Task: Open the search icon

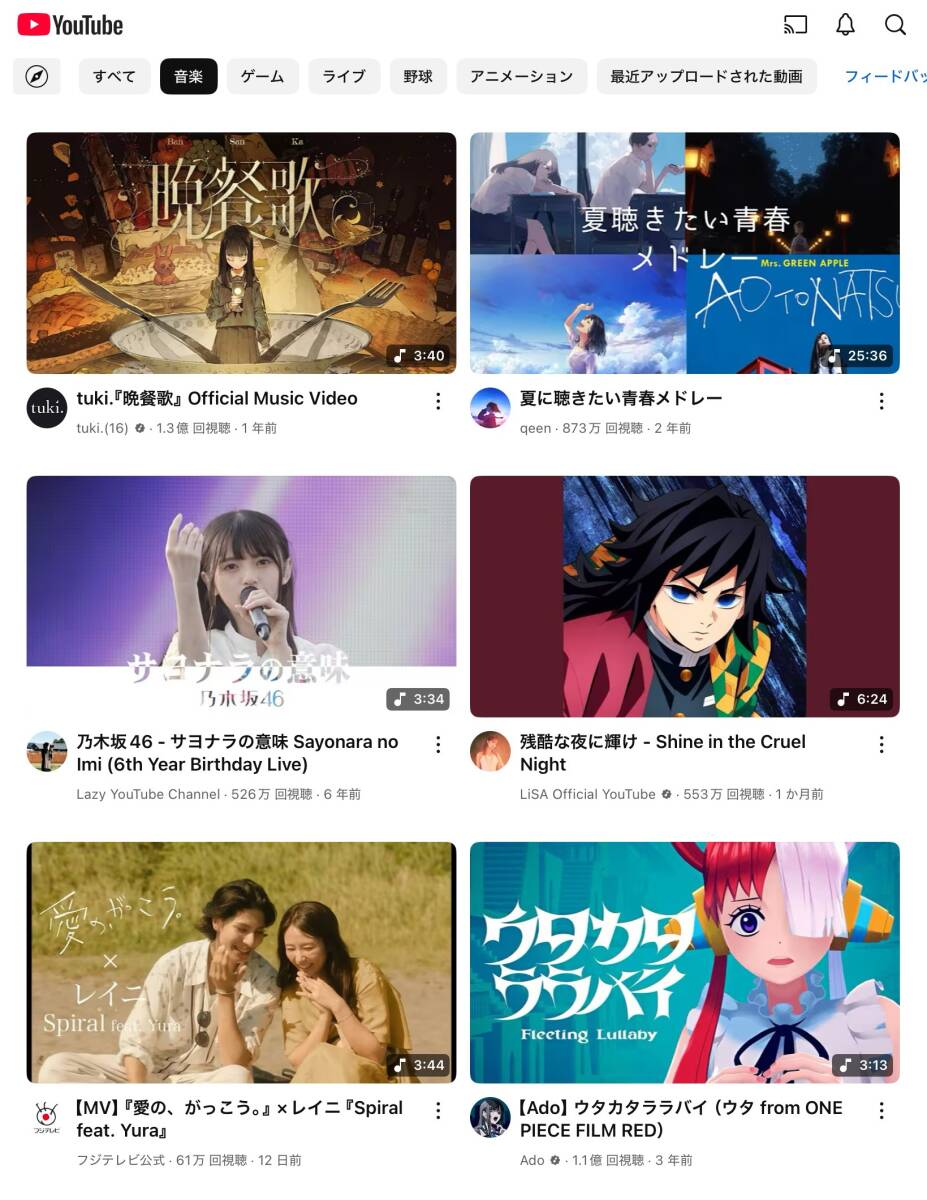Action: tap(895, 25)
